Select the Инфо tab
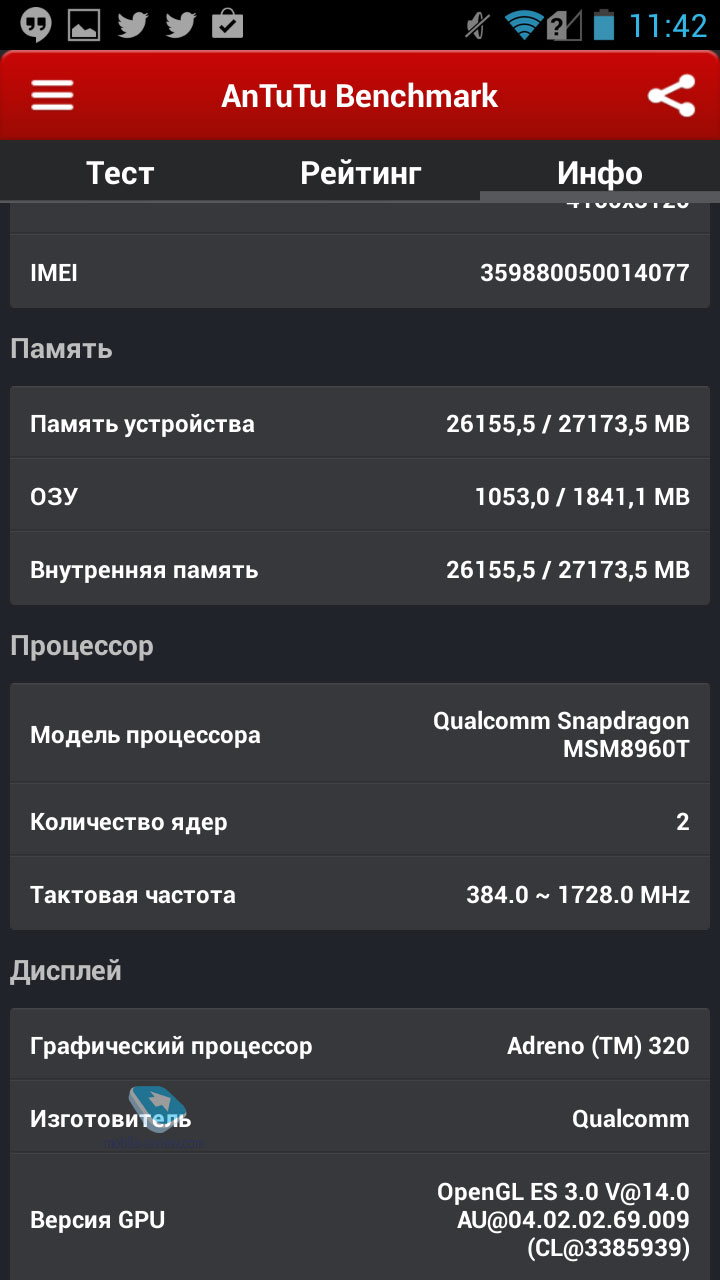The width and height of the screenshot is (720, 1280). tap(600, 172)
